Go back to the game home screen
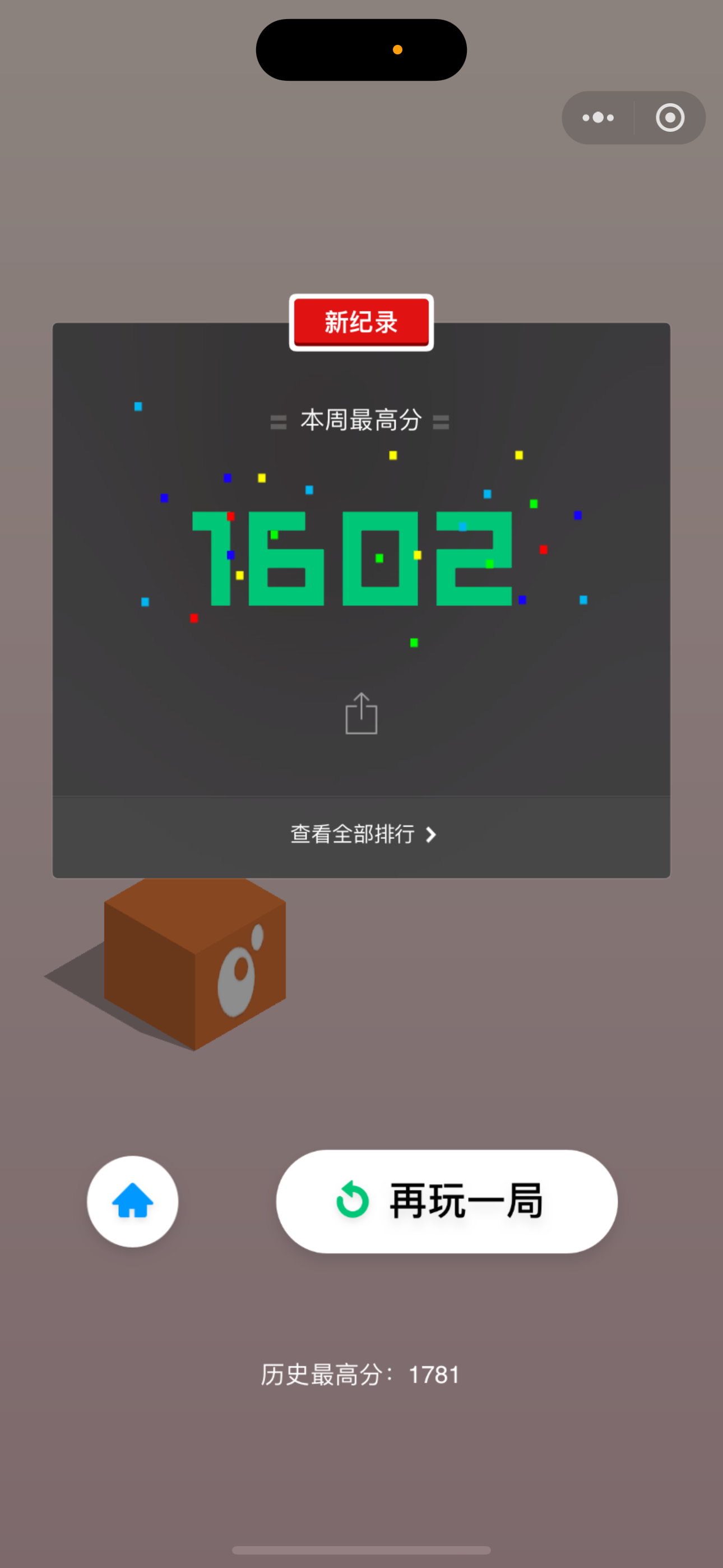 [133, 1201]
